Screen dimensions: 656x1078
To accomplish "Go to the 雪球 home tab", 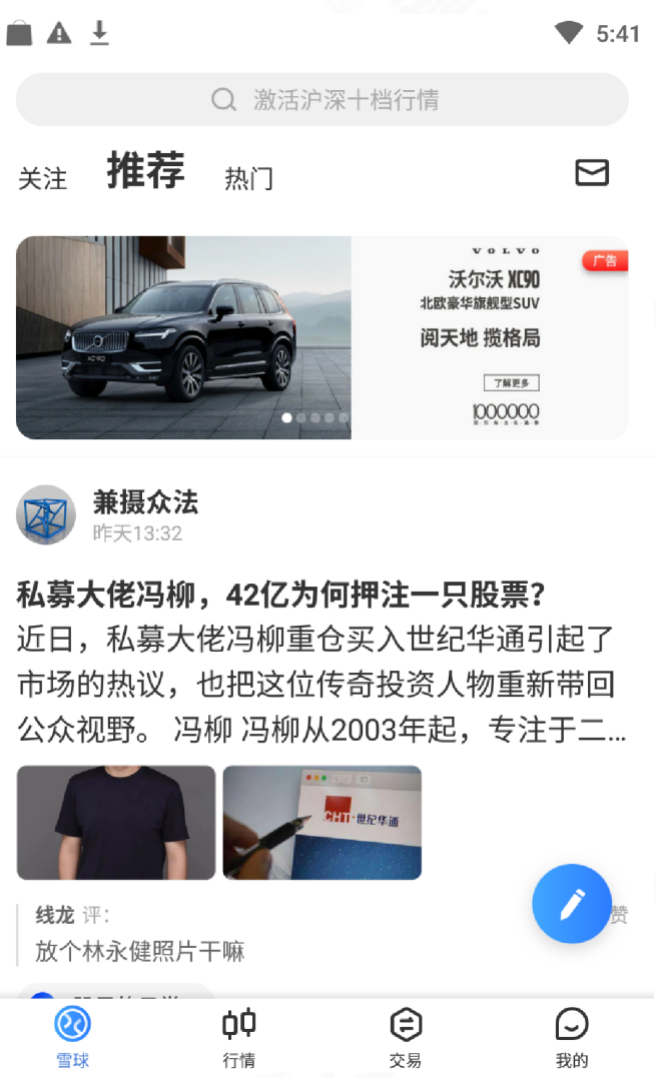I will [x=73, y=1037].
